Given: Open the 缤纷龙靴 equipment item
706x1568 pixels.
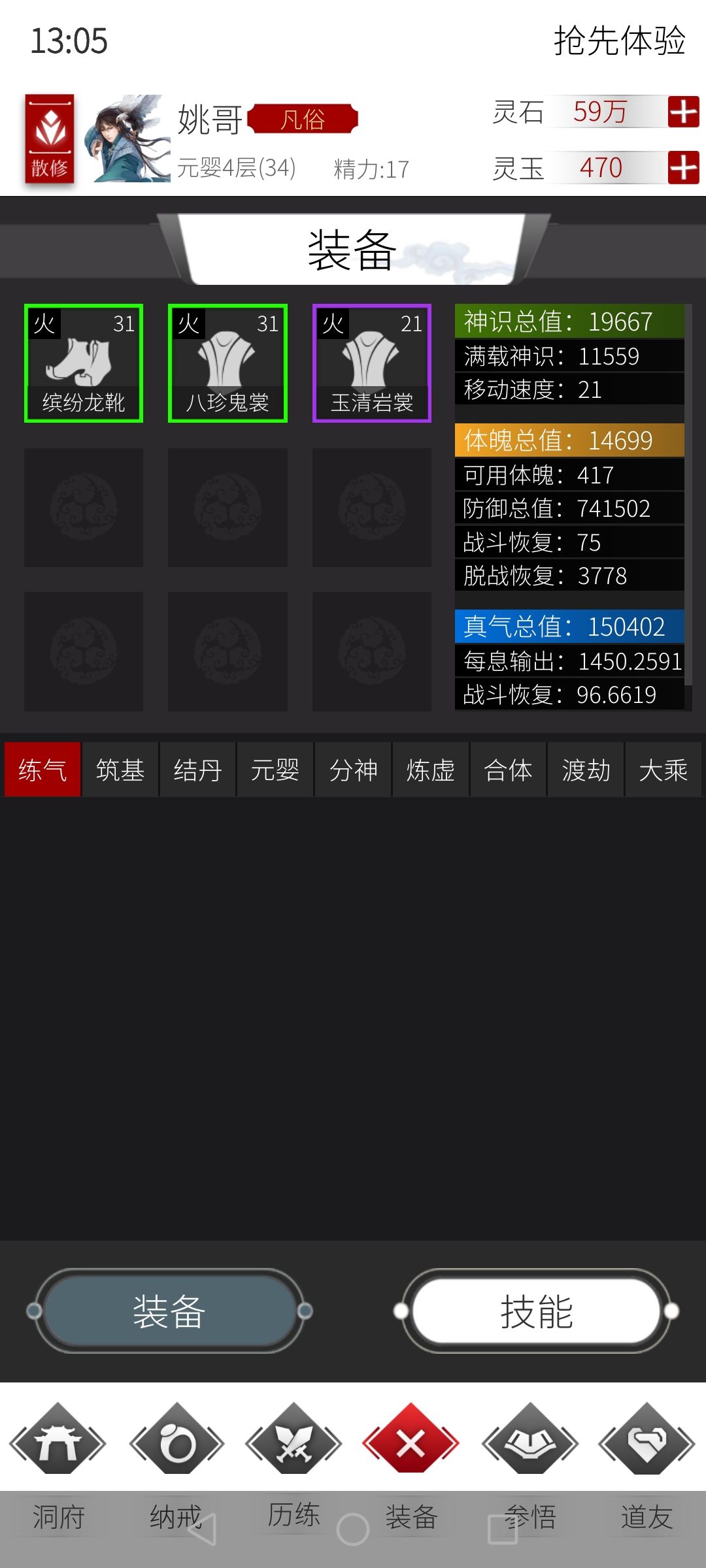Looking at the screenshot, I should 84,363.
